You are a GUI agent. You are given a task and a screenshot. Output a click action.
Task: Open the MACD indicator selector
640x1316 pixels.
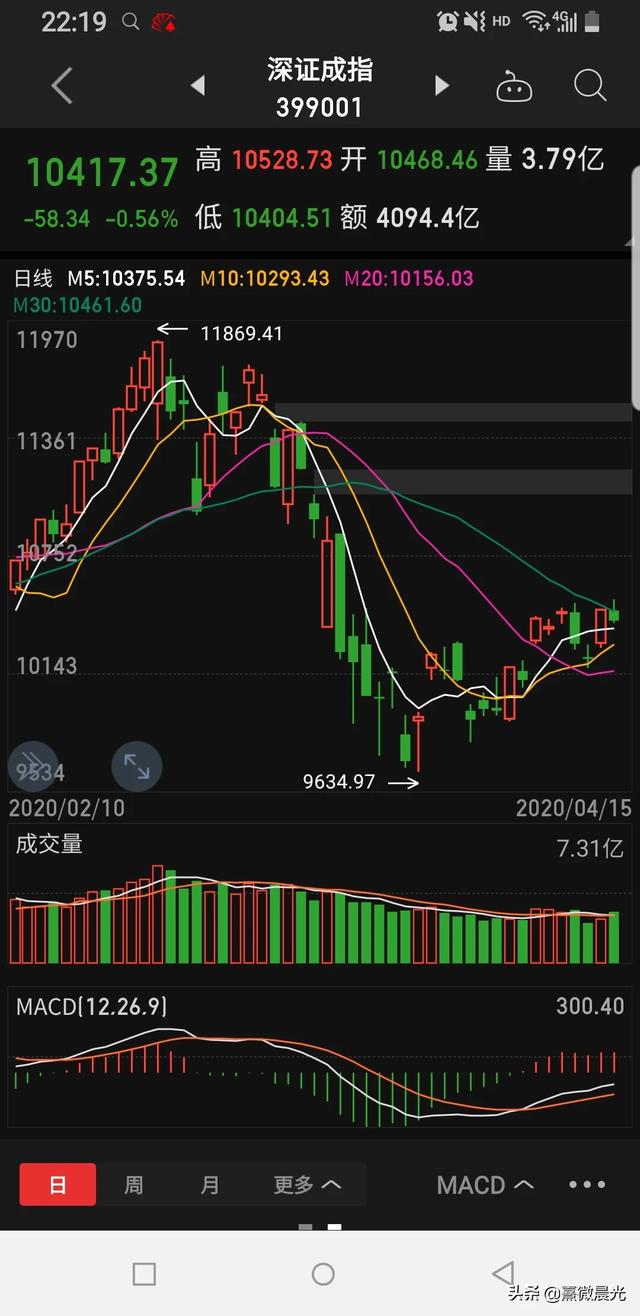(x=485, y=1185)
